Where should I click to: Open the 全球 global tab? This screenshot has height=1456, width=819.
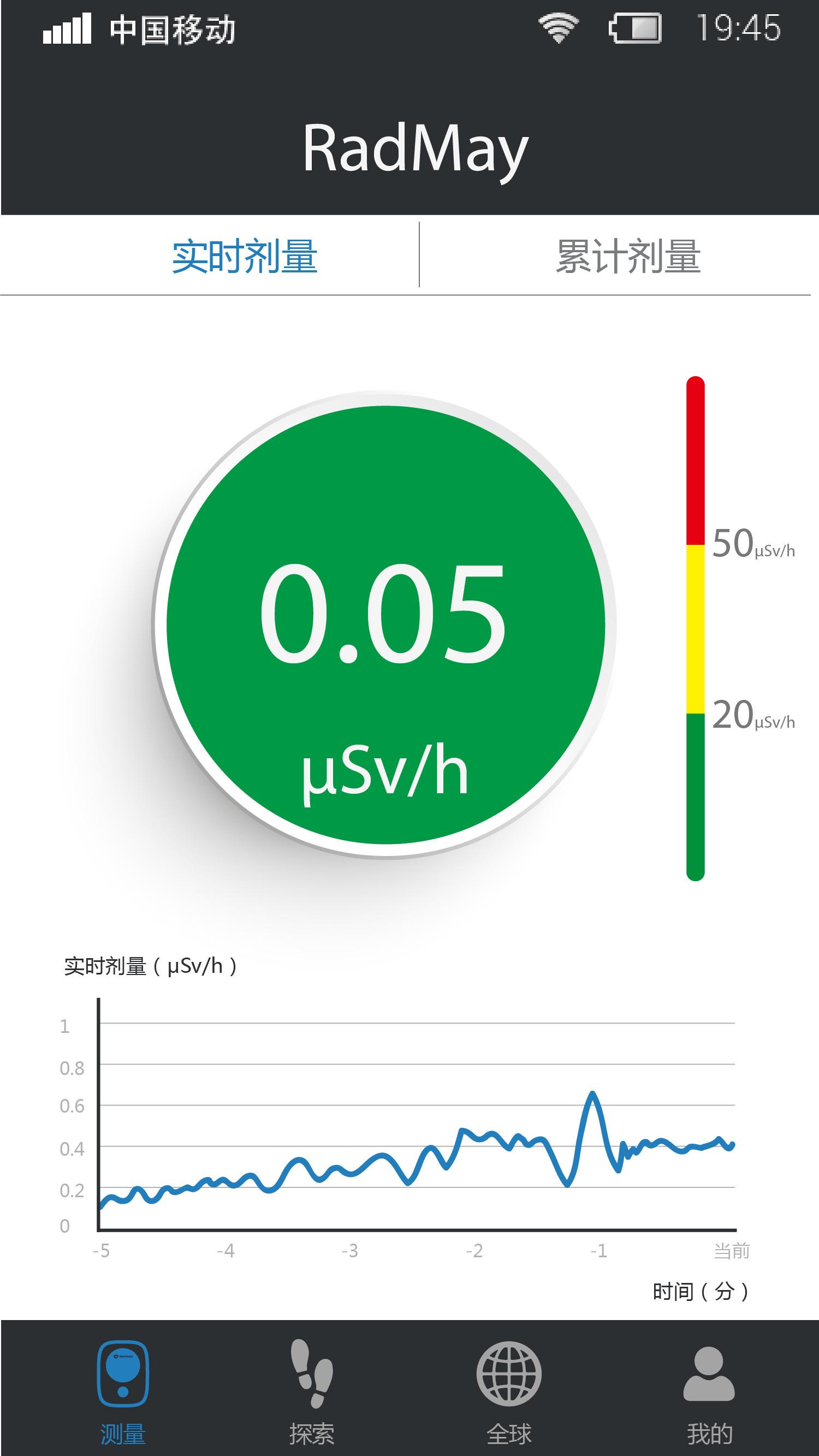pos(509,1392)
